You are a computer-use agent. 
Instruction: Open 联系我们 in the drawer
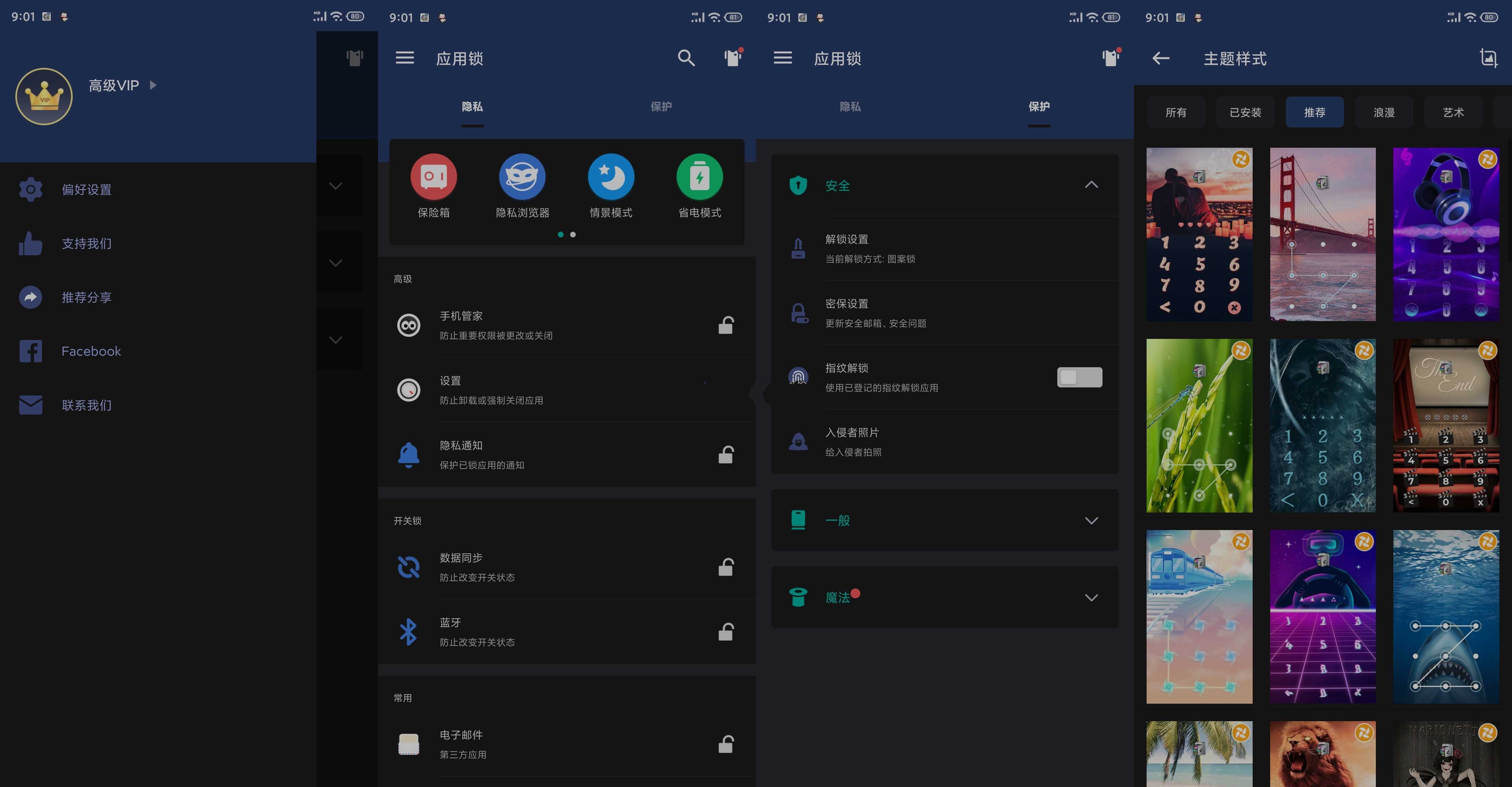(86, 405)
